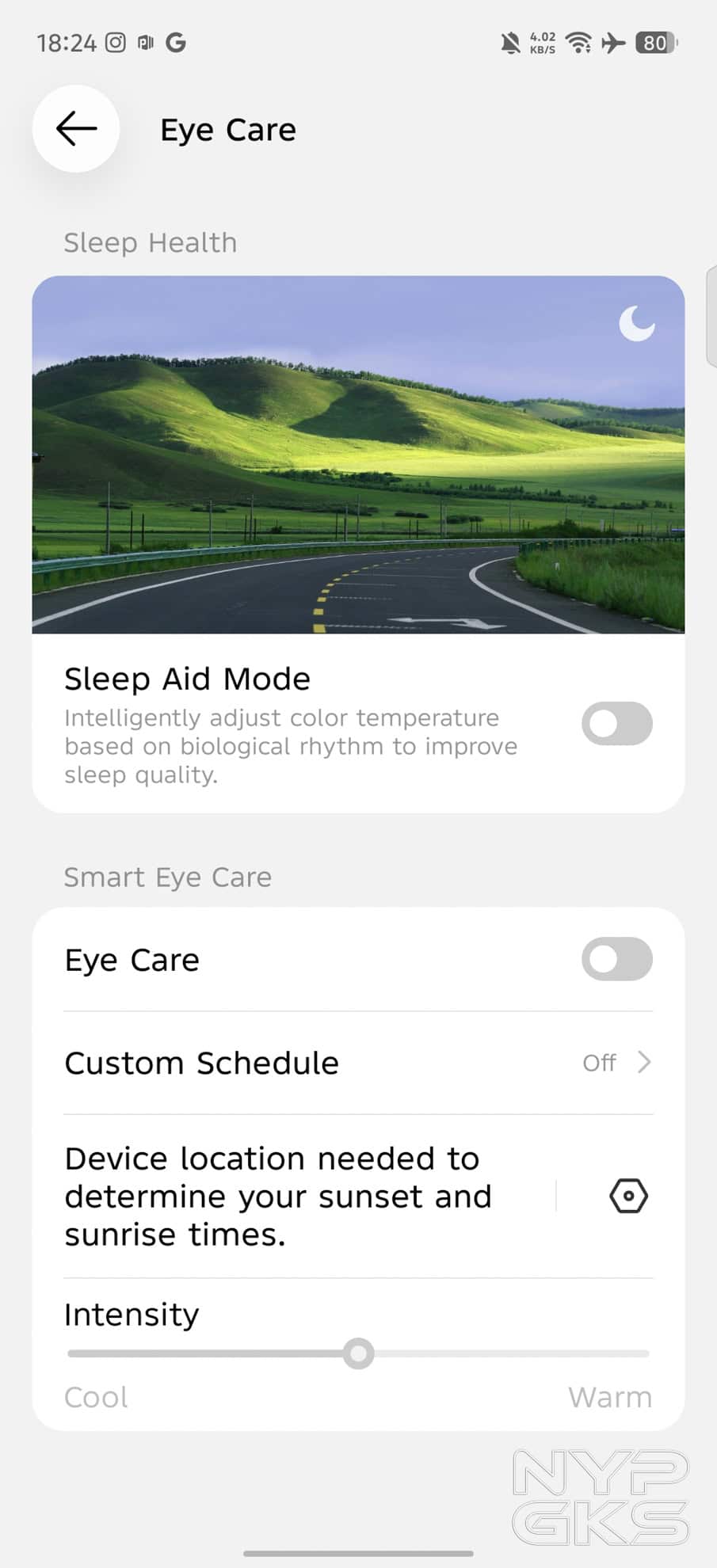The height and width of the screenshot is (1568, 717).
Task: Tap the Sleep Health section header
Action: pyautogui.click(x=151, y=242)
